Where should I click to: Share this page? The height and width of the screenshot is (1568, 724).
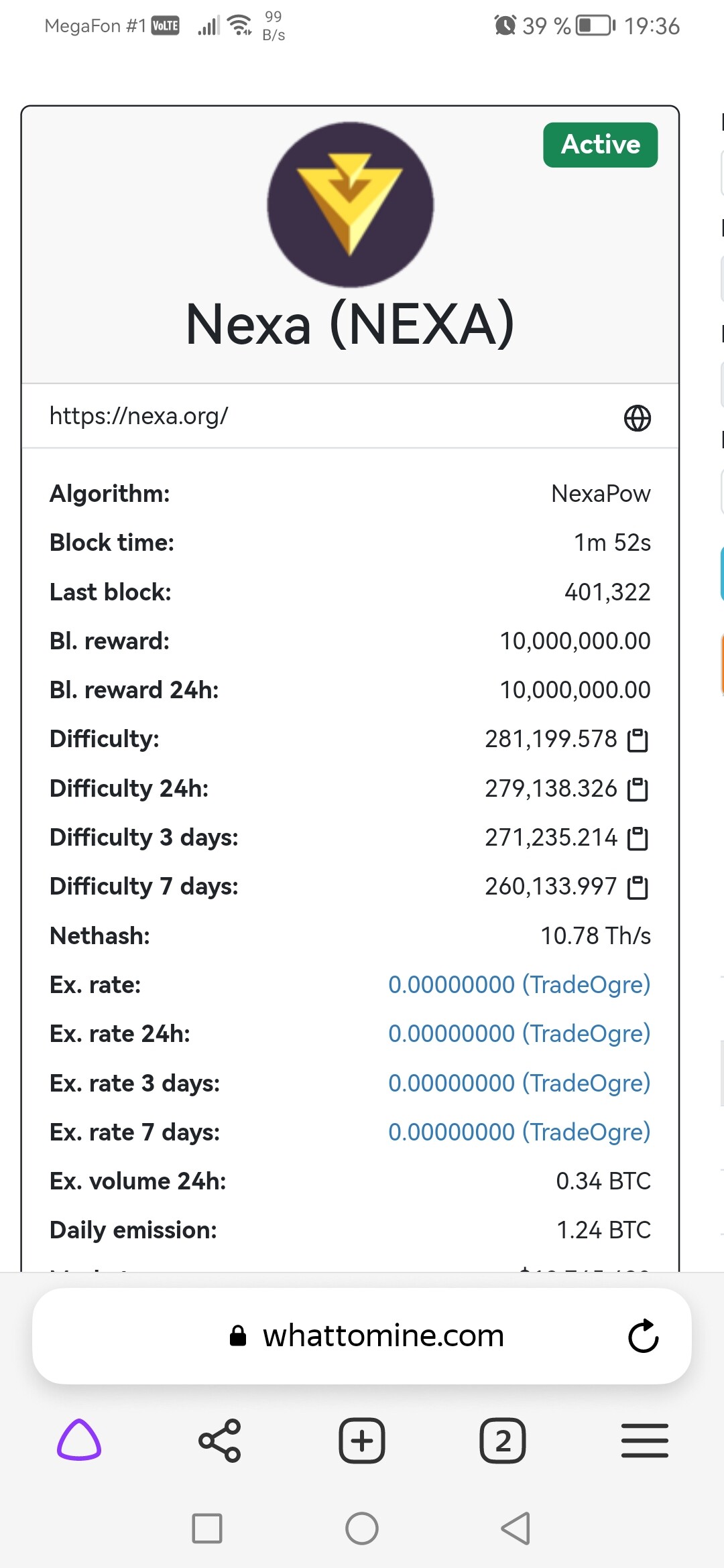[x=220, y=1440]
